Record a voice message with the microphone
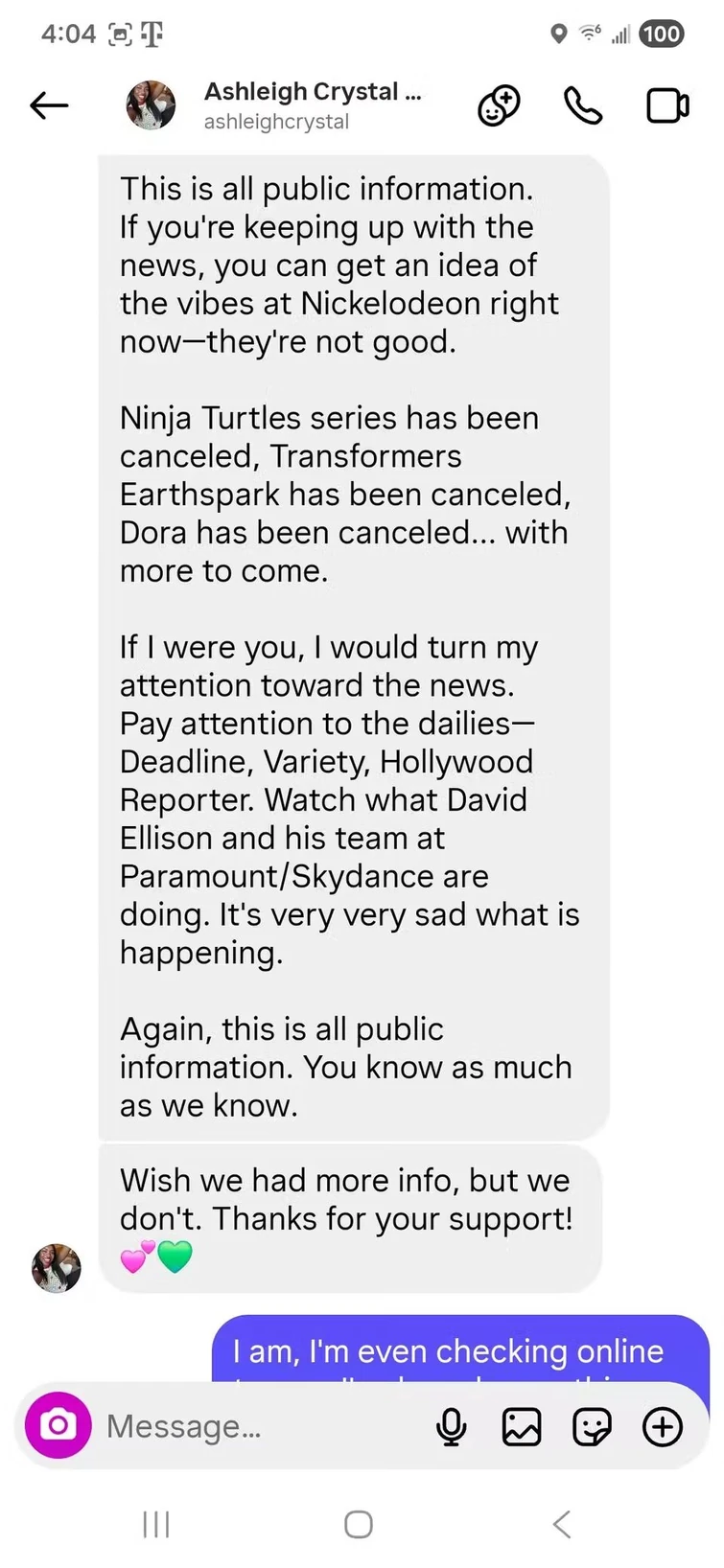This screenshot has height=1568, width=724. pos(451,1426)
